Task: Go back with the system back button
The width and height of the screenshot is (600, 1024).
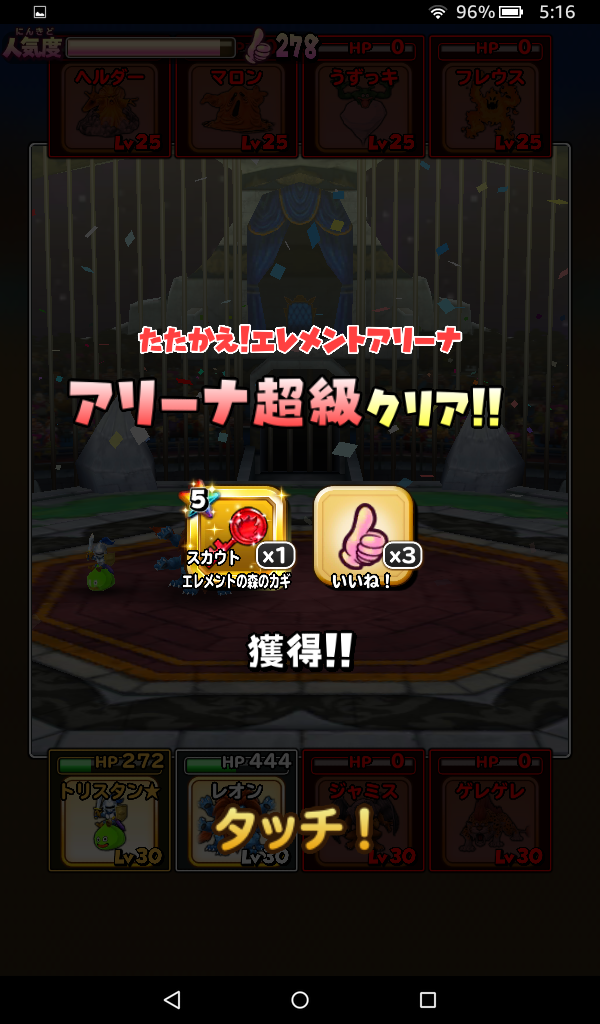Action: (172, 1000)
